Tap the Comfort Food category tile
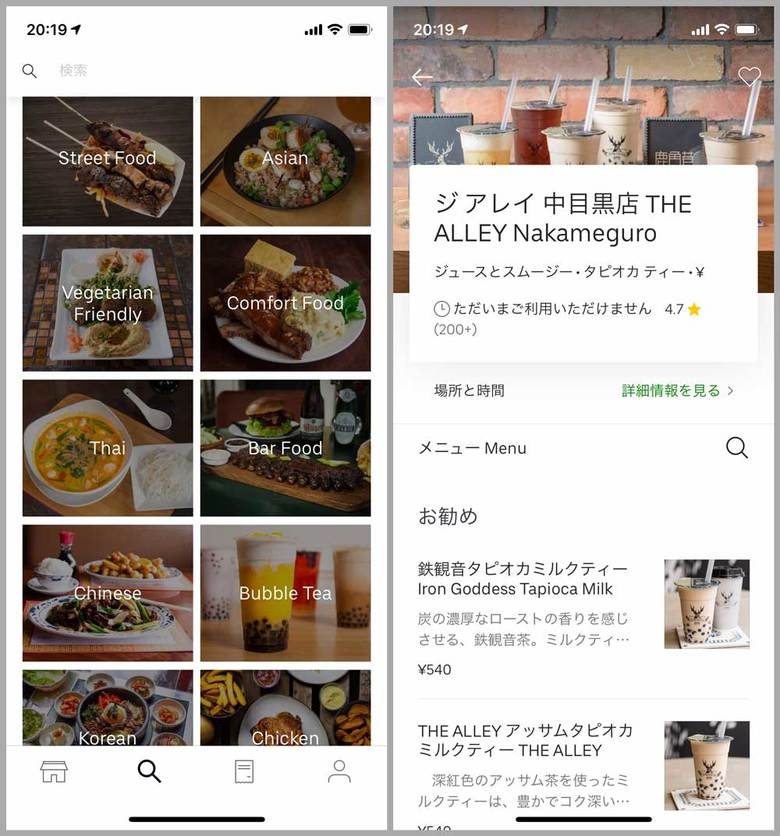The height and width of the screenshot is (836, 780). [x=285, y=303]
